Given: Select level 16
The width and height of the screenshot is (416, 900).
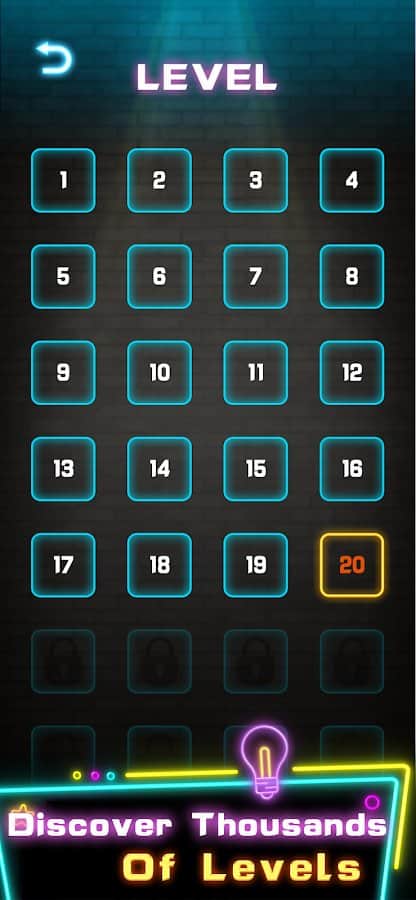Looking at the screenshot, I should pos(352,469).
